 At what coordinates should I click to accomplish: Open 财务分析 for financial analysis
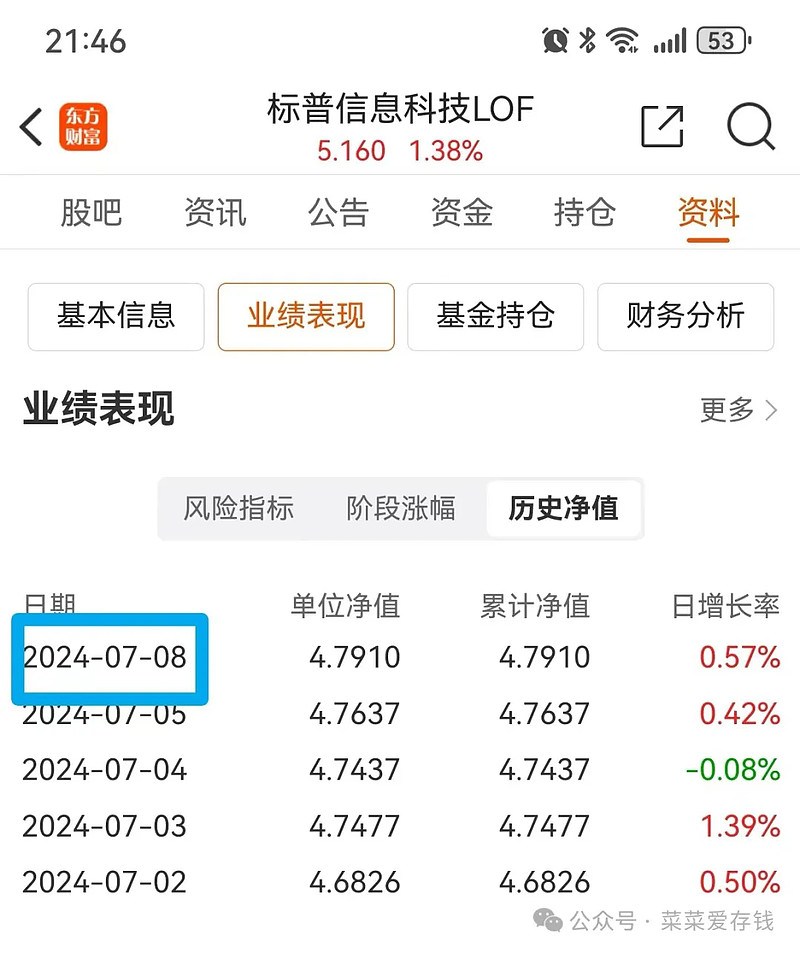tap(685, 317)
